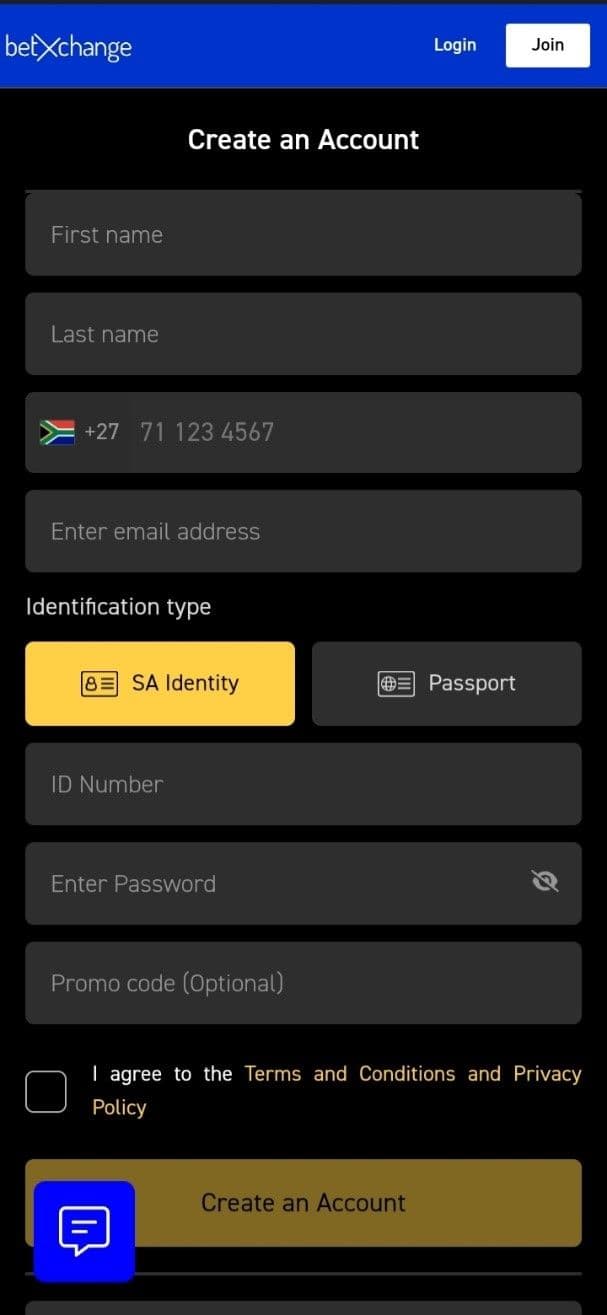Tap the Login button in header
Screen dimensions: 607x1315
(x=454, y=45)
